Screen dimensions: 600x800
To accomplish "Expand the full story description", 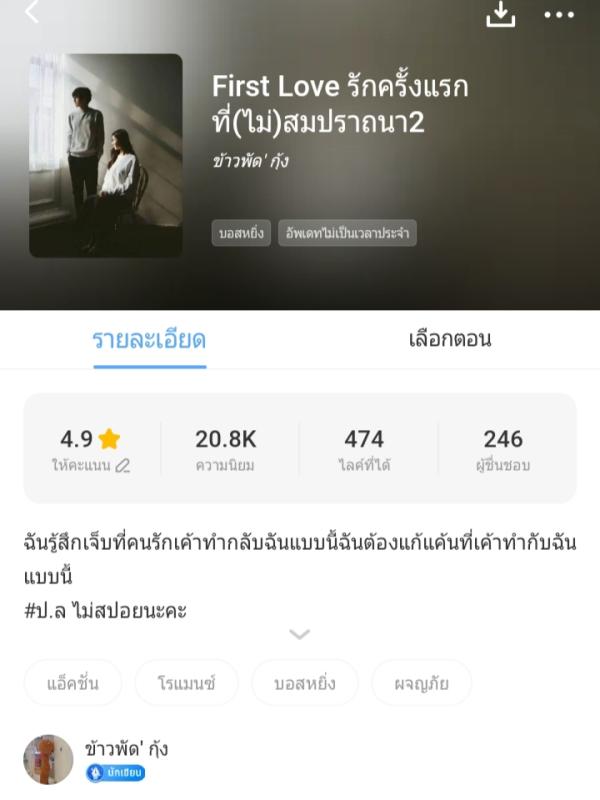I will tap(299, 634).
